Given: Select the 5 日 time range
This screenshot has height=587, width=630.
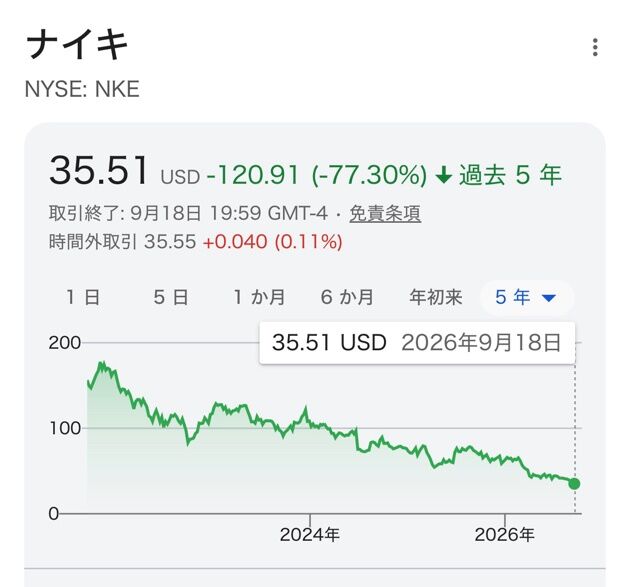Looking at the screenshot, I should (171, 297).
